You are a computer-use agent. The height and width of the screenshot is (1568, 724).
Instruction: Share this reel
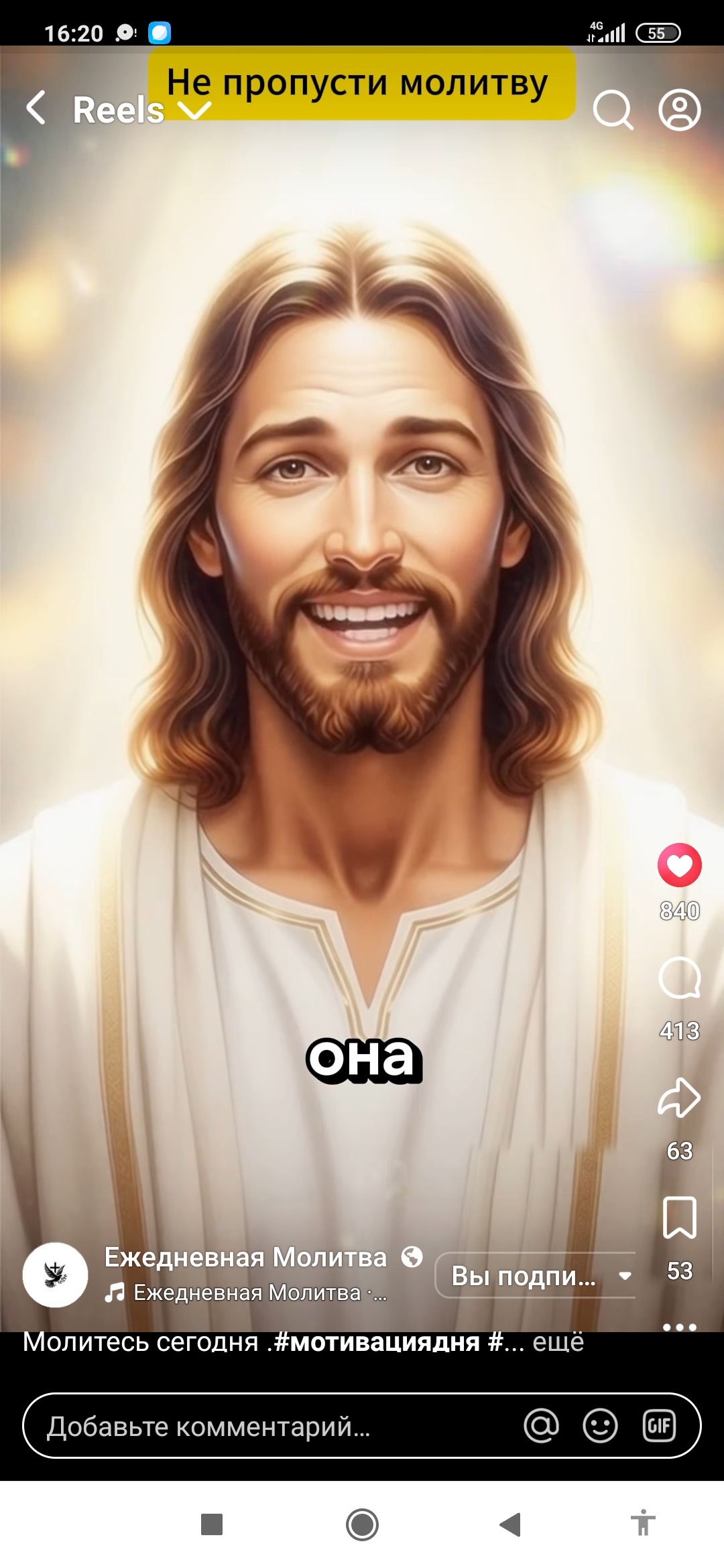(x=679, y=1098)
